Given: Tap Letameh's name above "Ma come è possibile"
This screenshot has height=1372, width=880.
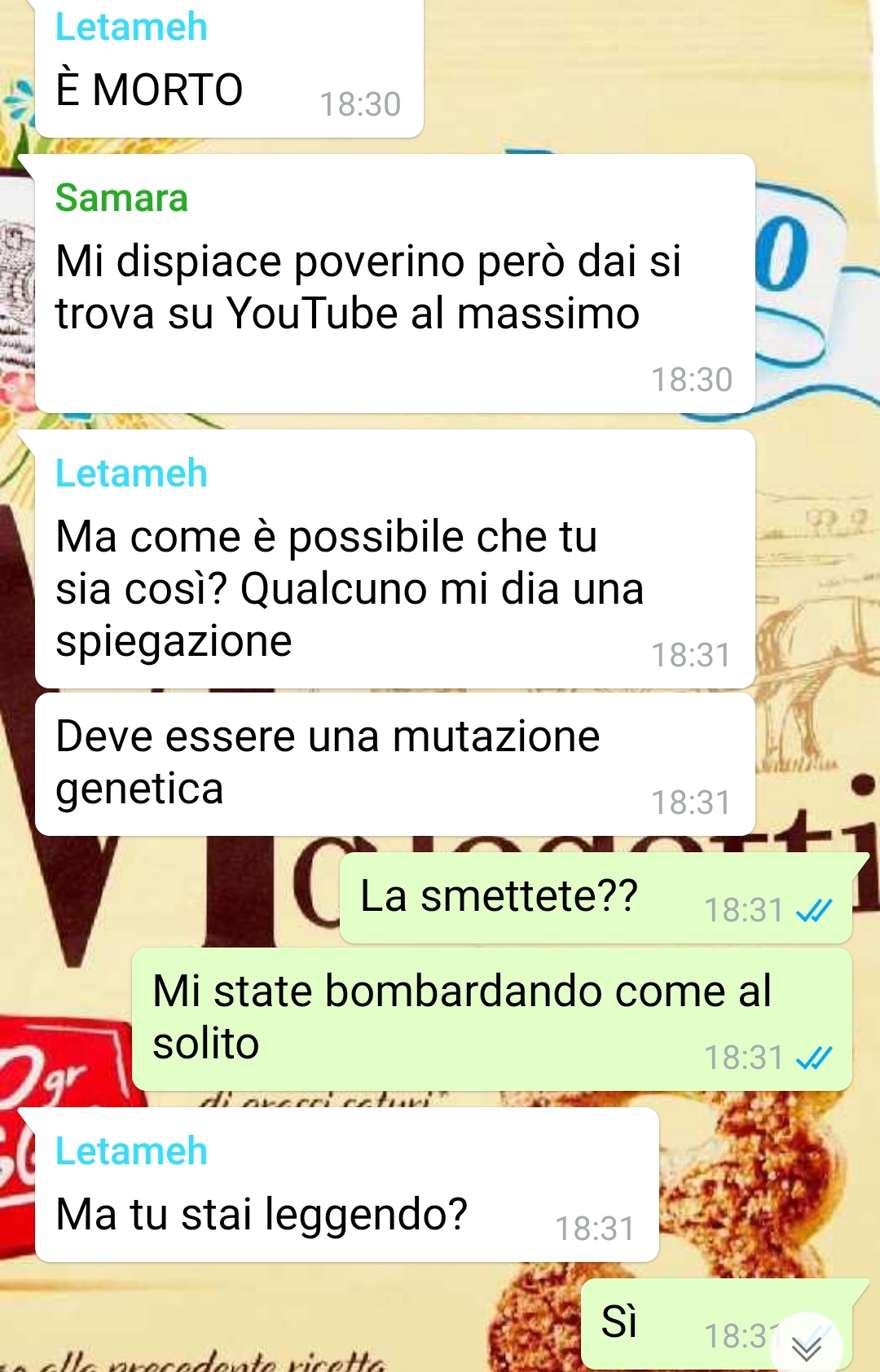Looking at the screenshot, I should click(x=131, y=473).
